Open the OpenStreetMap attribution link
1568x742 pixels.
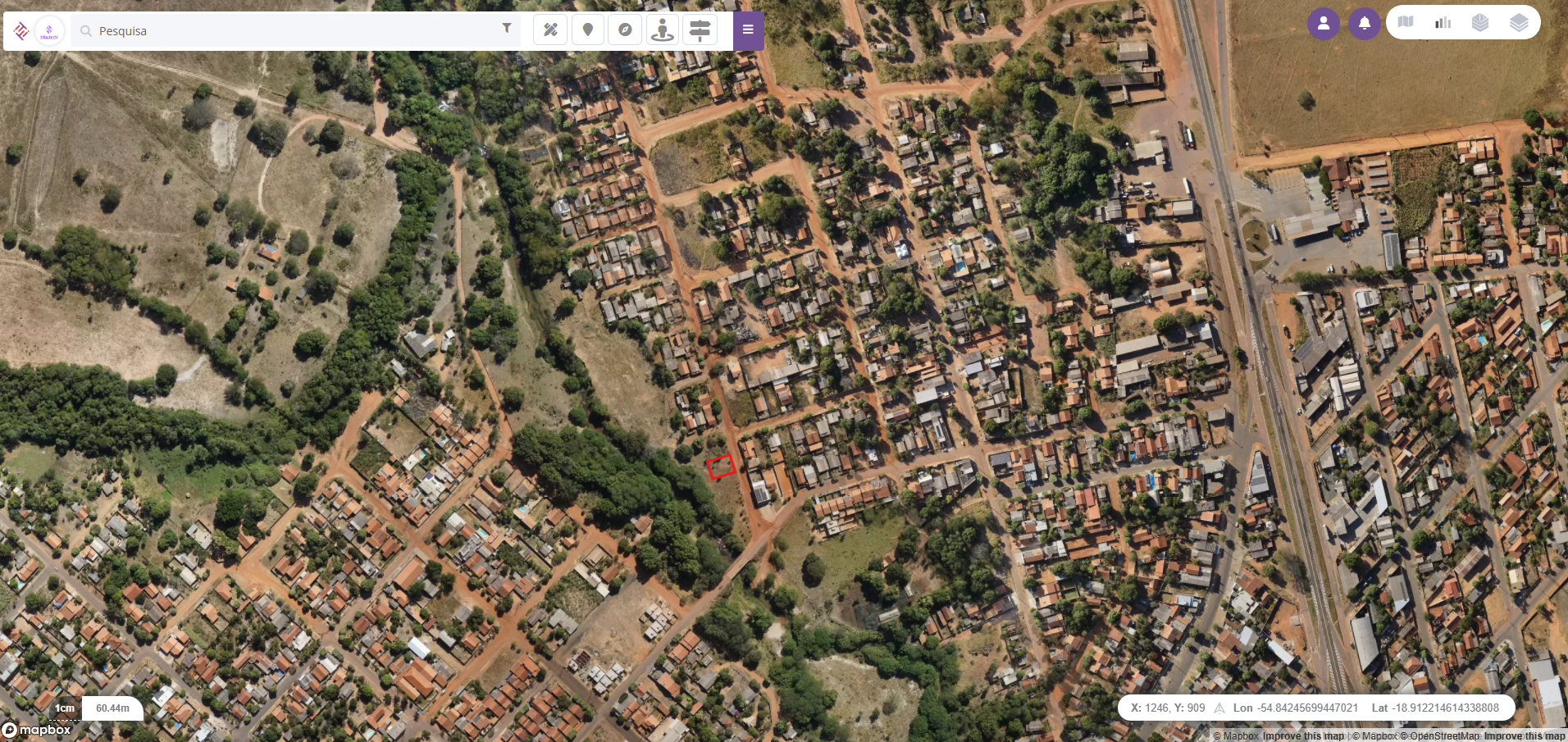(1445, 736)
